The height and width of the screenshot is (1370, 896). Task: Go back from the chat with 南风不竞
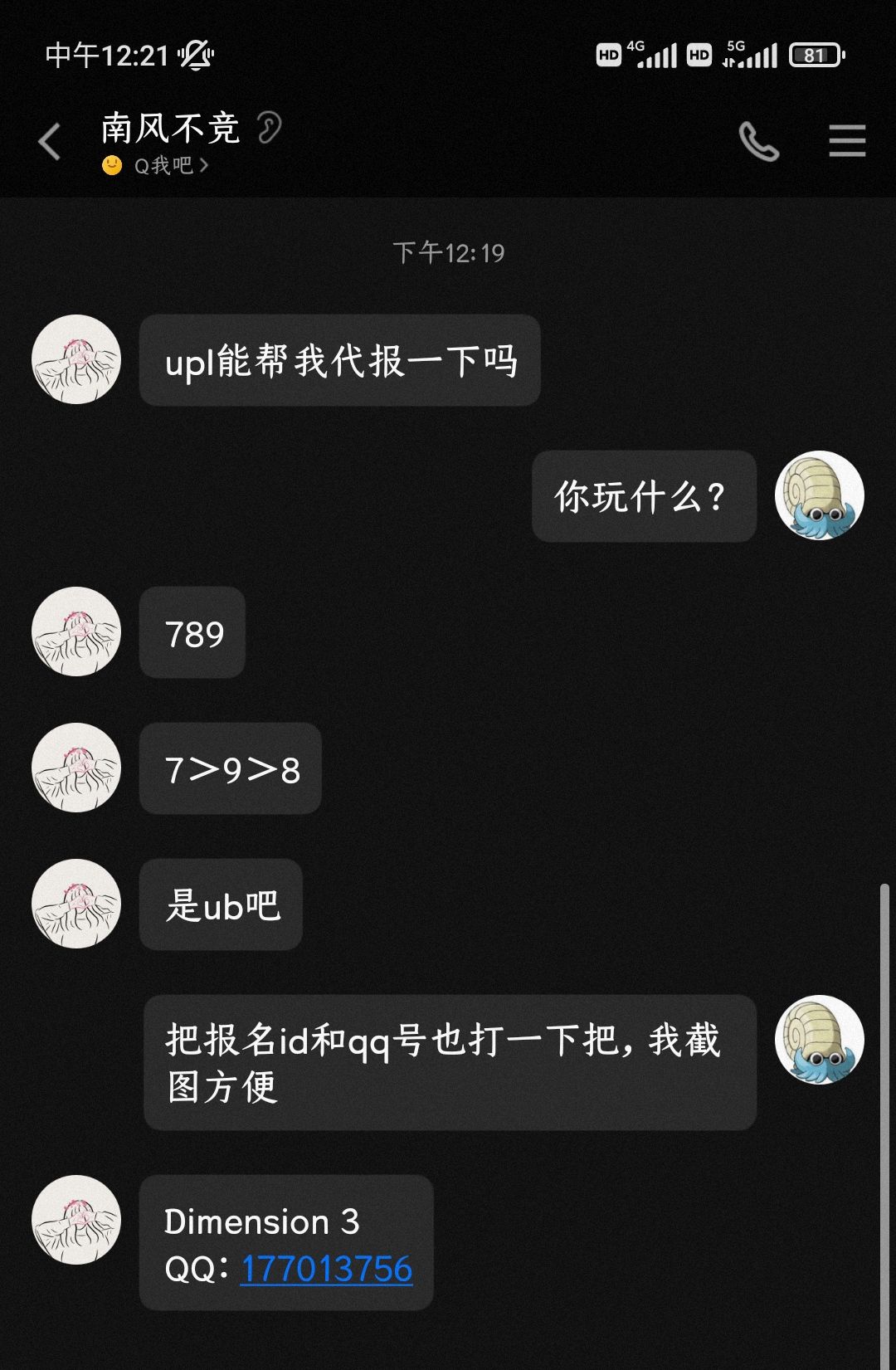coord(51,141)
